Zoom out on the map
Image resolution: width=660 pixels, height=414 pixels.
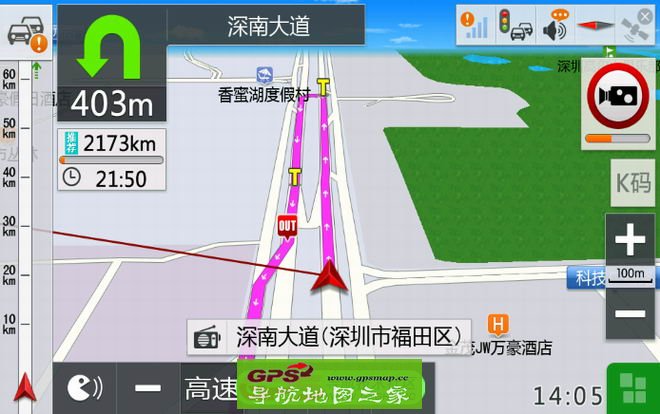click(630, 314)
